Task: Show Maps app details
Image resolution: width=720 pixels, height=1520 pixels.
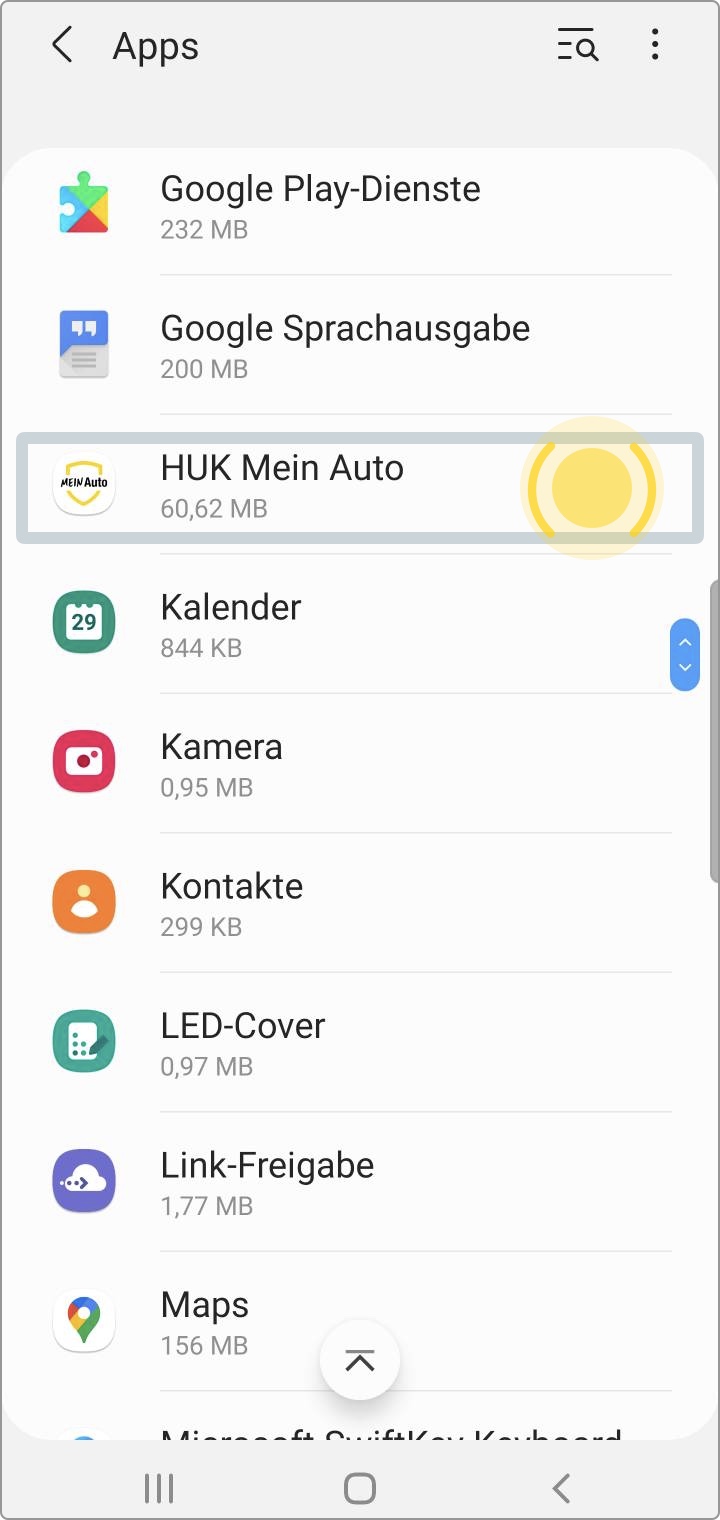Action: coord(360,1321)
